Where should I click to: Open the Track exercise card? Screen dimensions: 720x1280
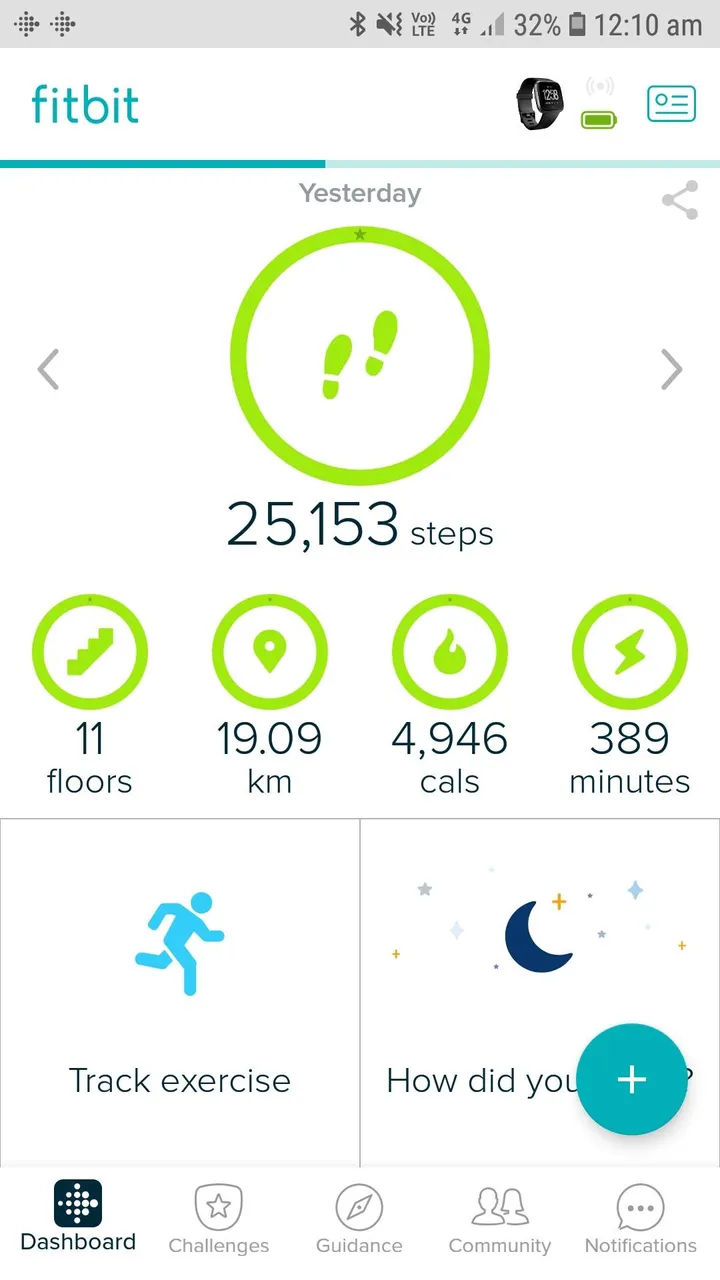click(x=180, y=990)
